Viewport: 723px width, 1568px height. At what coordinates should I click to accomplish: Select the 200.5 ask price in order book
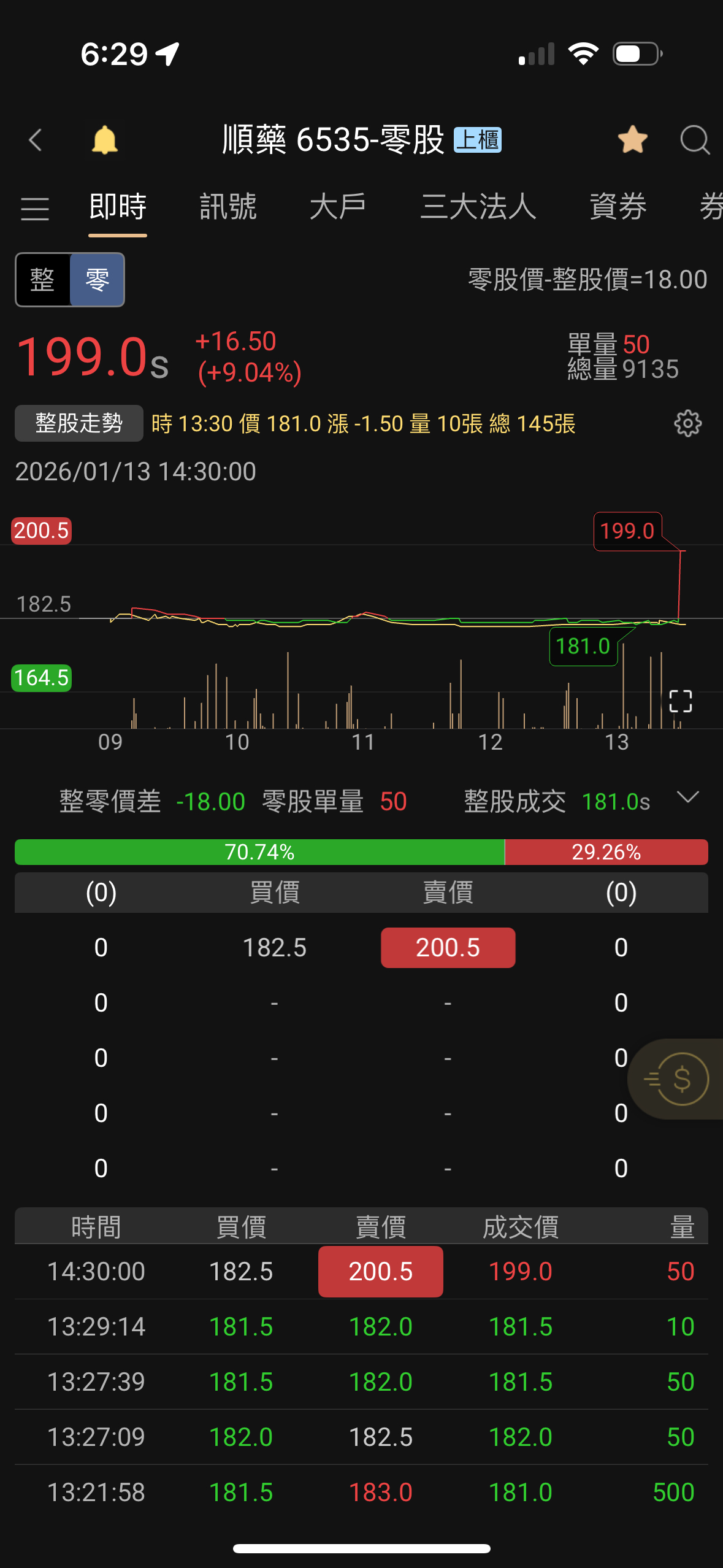tap(448, 948)
